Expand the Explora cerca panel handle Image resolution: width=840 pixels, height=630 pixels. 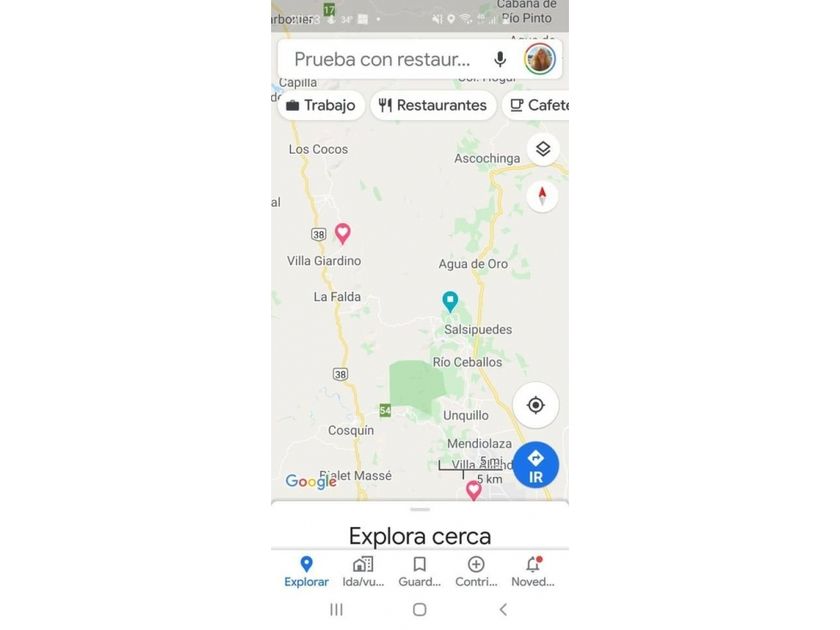[x=420, y=509]
